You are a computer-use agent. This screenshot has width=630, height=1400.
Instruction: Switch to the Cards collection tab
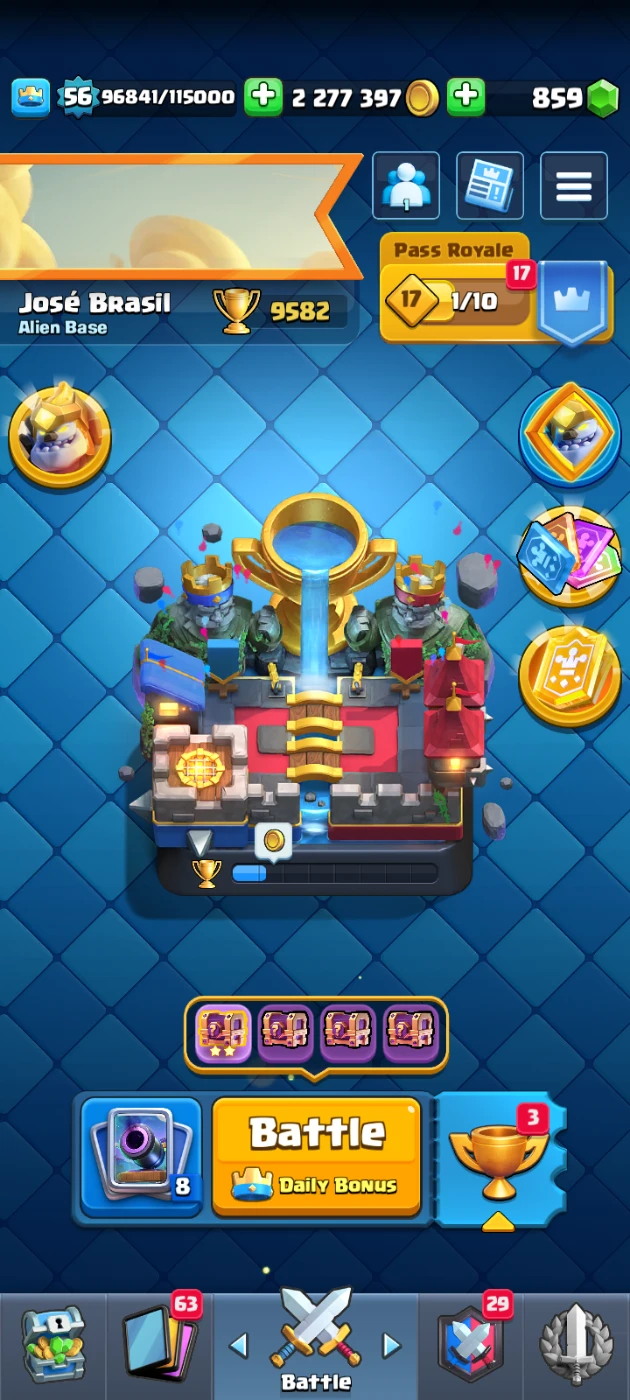pos(160,1345)
